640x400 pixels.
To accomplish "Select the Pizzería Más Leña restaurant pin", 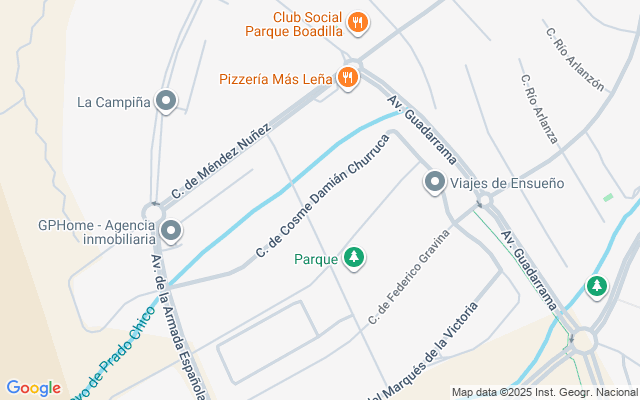I will click(x=348, y=77).
